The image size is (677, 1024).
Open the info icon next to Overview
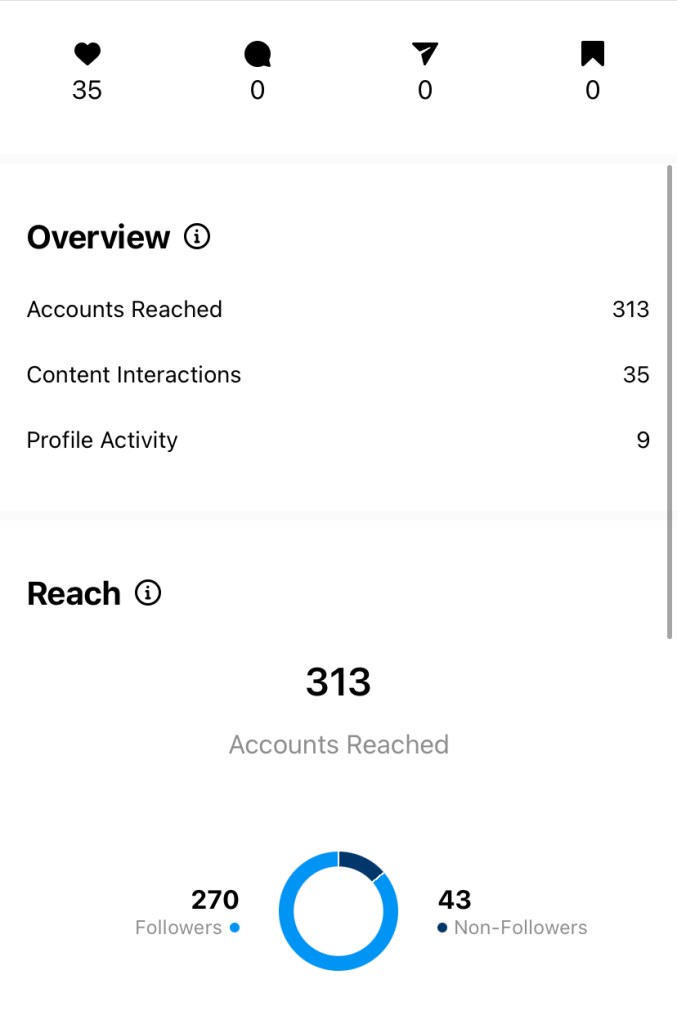[x=197, y=237]
